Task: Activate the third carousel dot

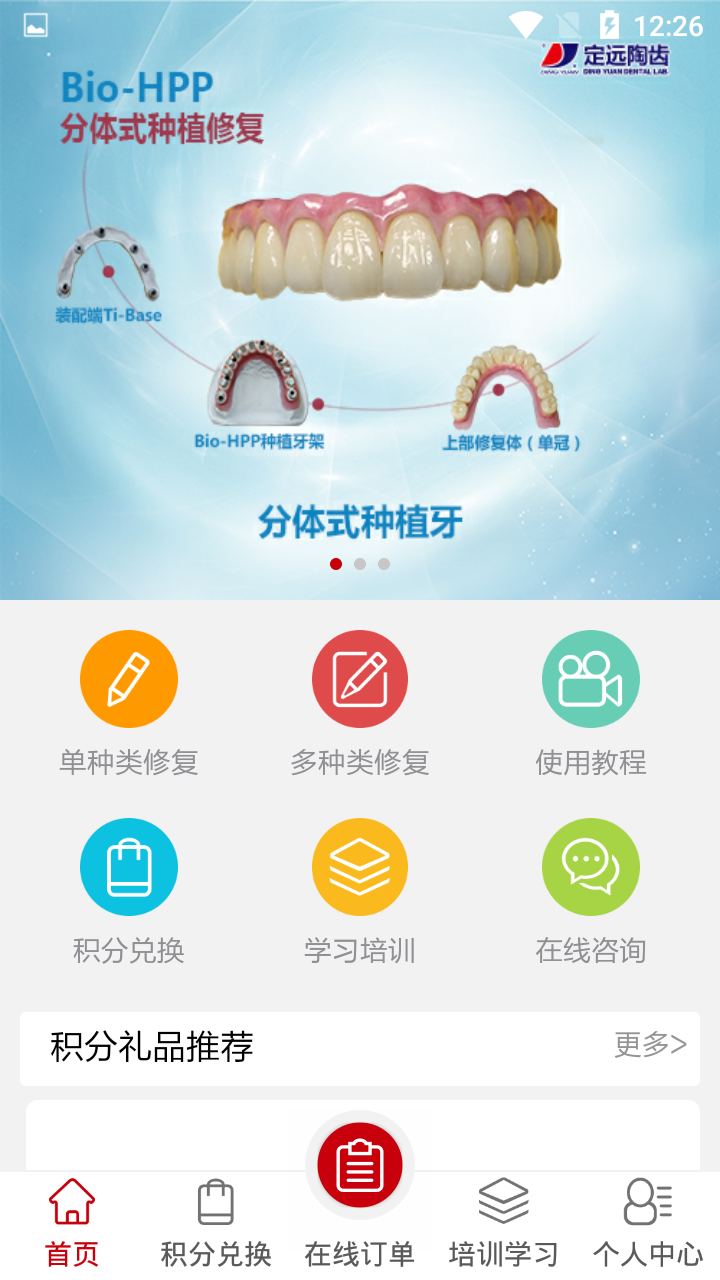Action: [x=384, y=564]
